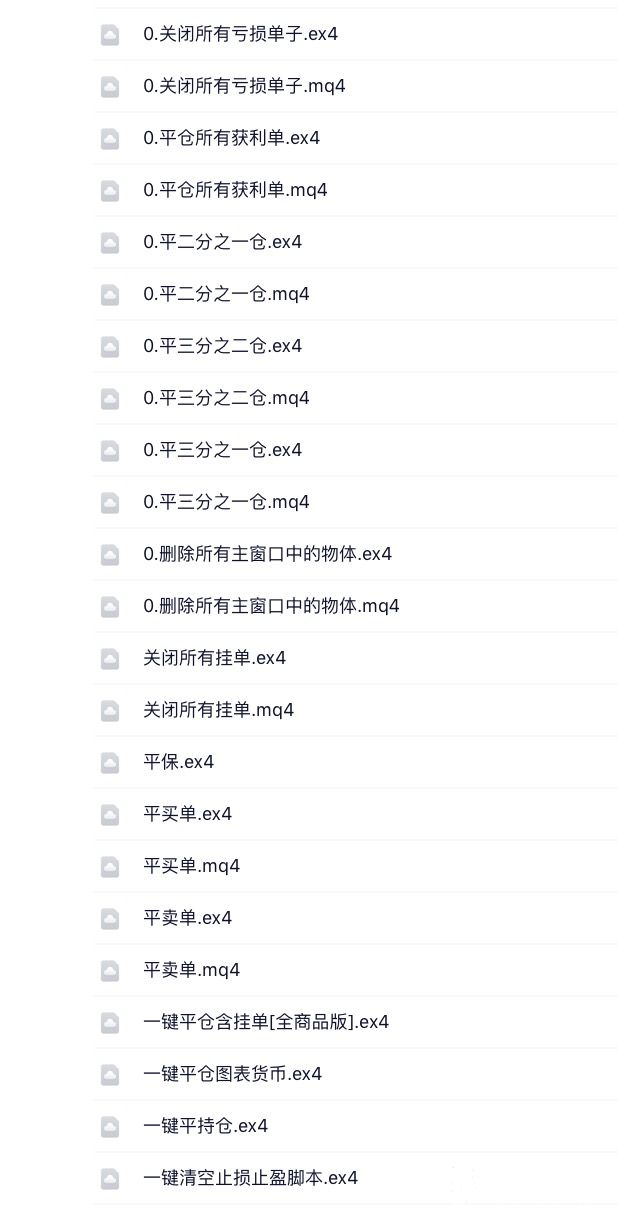Open 0.平二分之一仓.mq4 source file
618x1214 pixels.
(x=226, y=294)
